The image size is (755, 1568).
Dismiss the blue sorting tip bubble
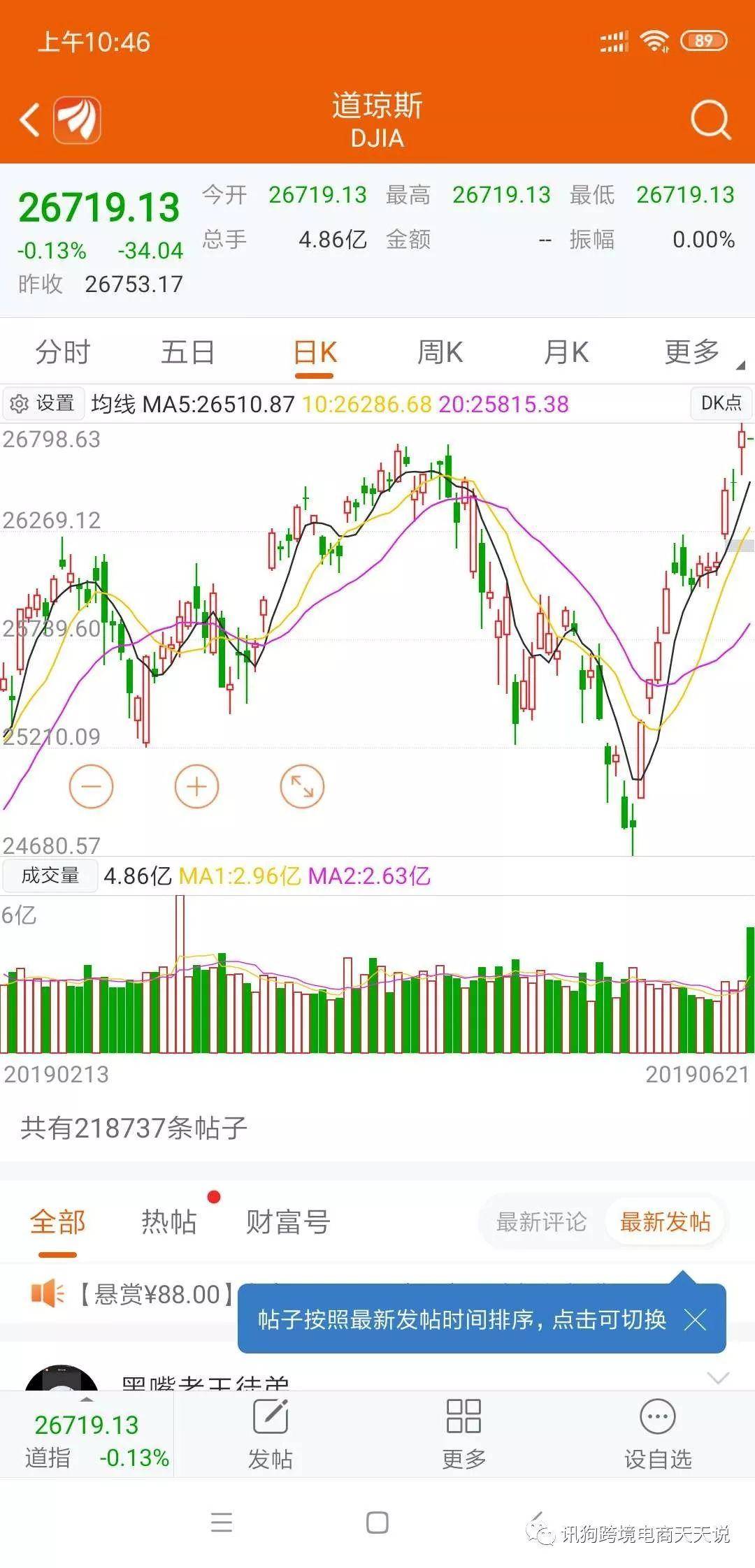[x=695, y=1320]
